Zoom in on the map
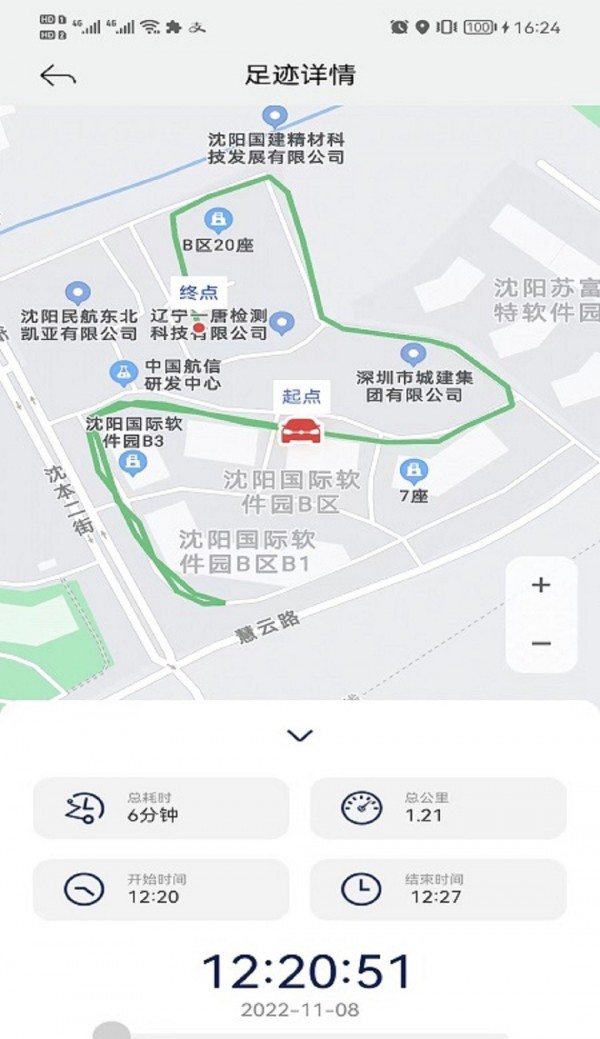Image resolution: width=600 pixels, height=1039 pixels. tap(541, 586)
